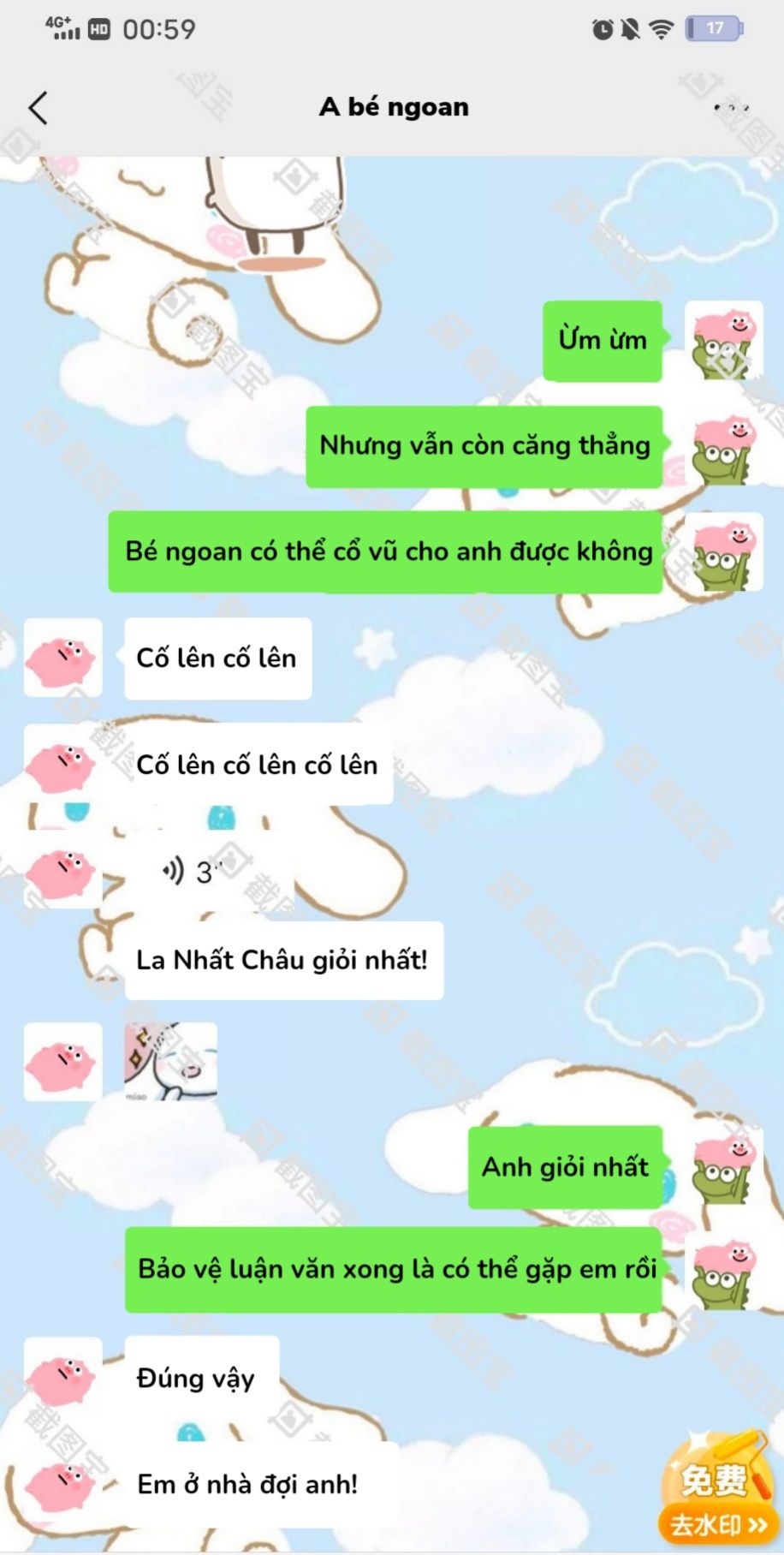Open the avatar next to "Đúng vậy"
The image size is (784, 1555).
click(x=62, y=1377)
